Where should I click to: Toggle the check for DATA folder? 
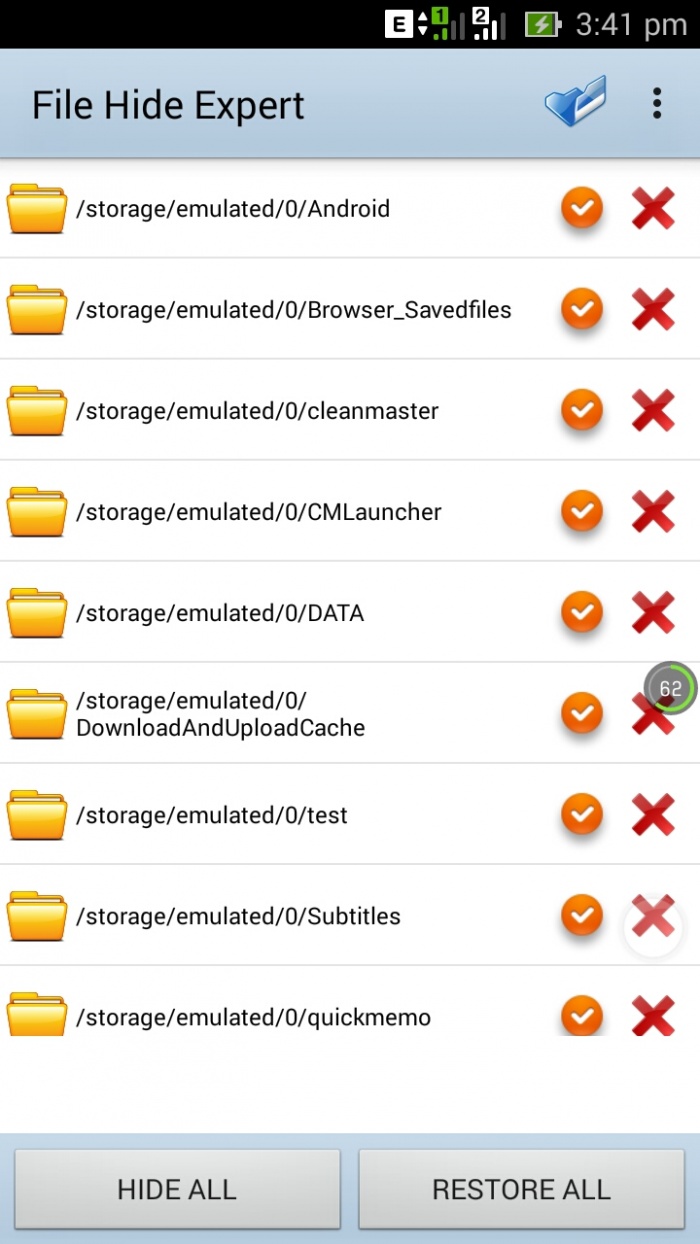pos(582,613)
